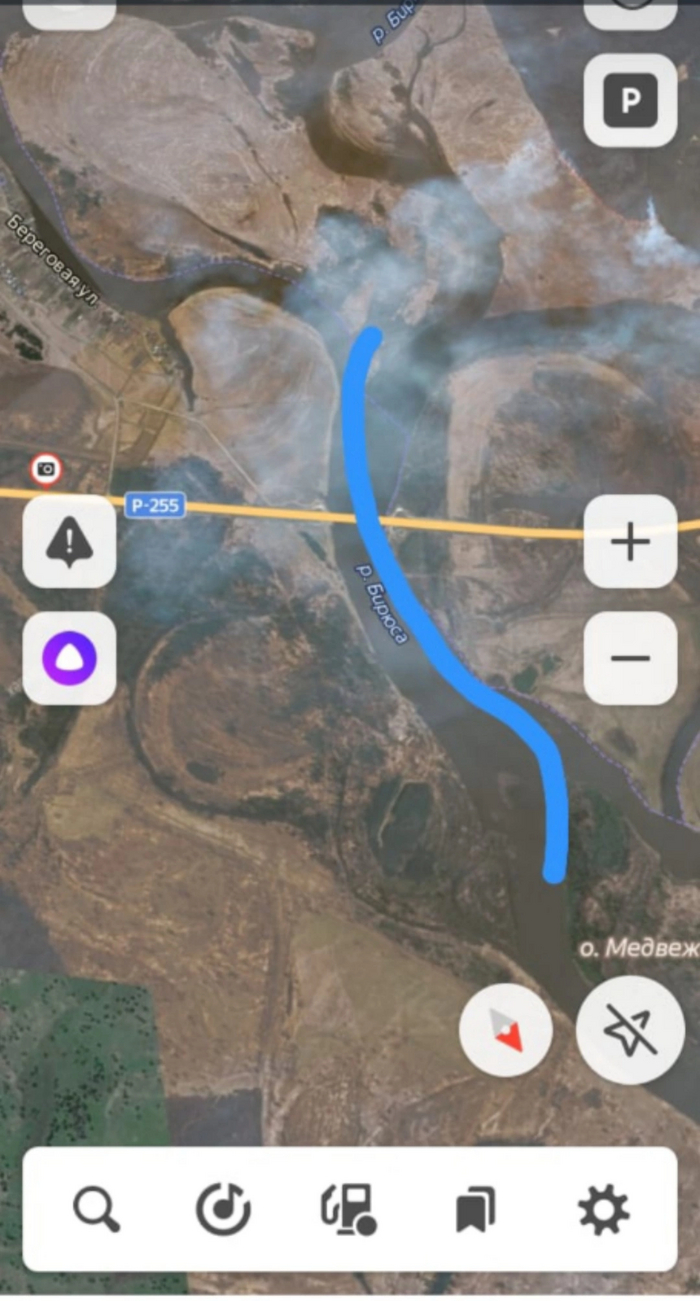Tap the speed camera marker on map

pyautogui.click(x=45, y=468)
